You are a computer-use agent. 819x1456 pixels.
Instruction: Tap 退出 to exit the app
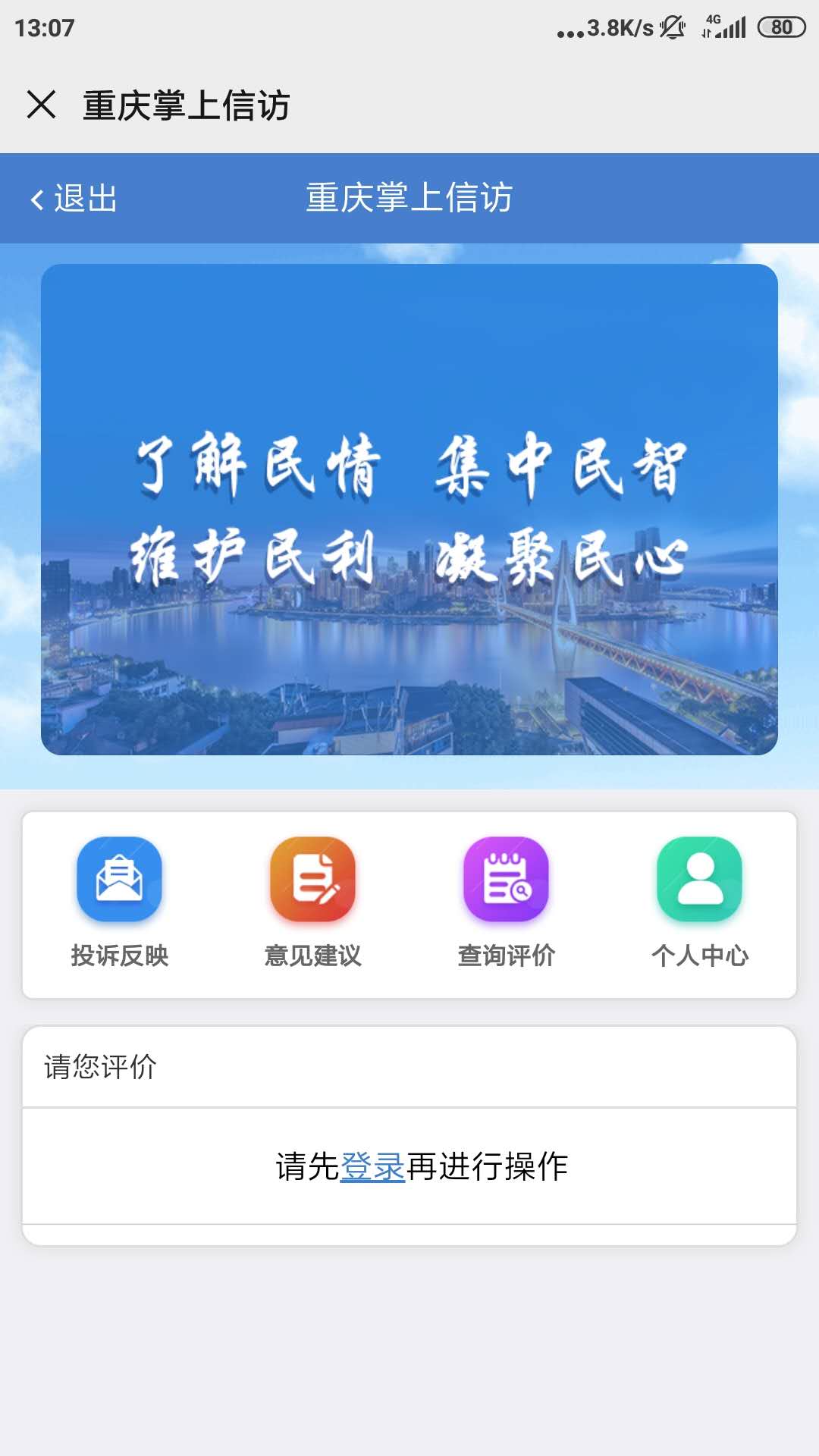coord(74,199)
